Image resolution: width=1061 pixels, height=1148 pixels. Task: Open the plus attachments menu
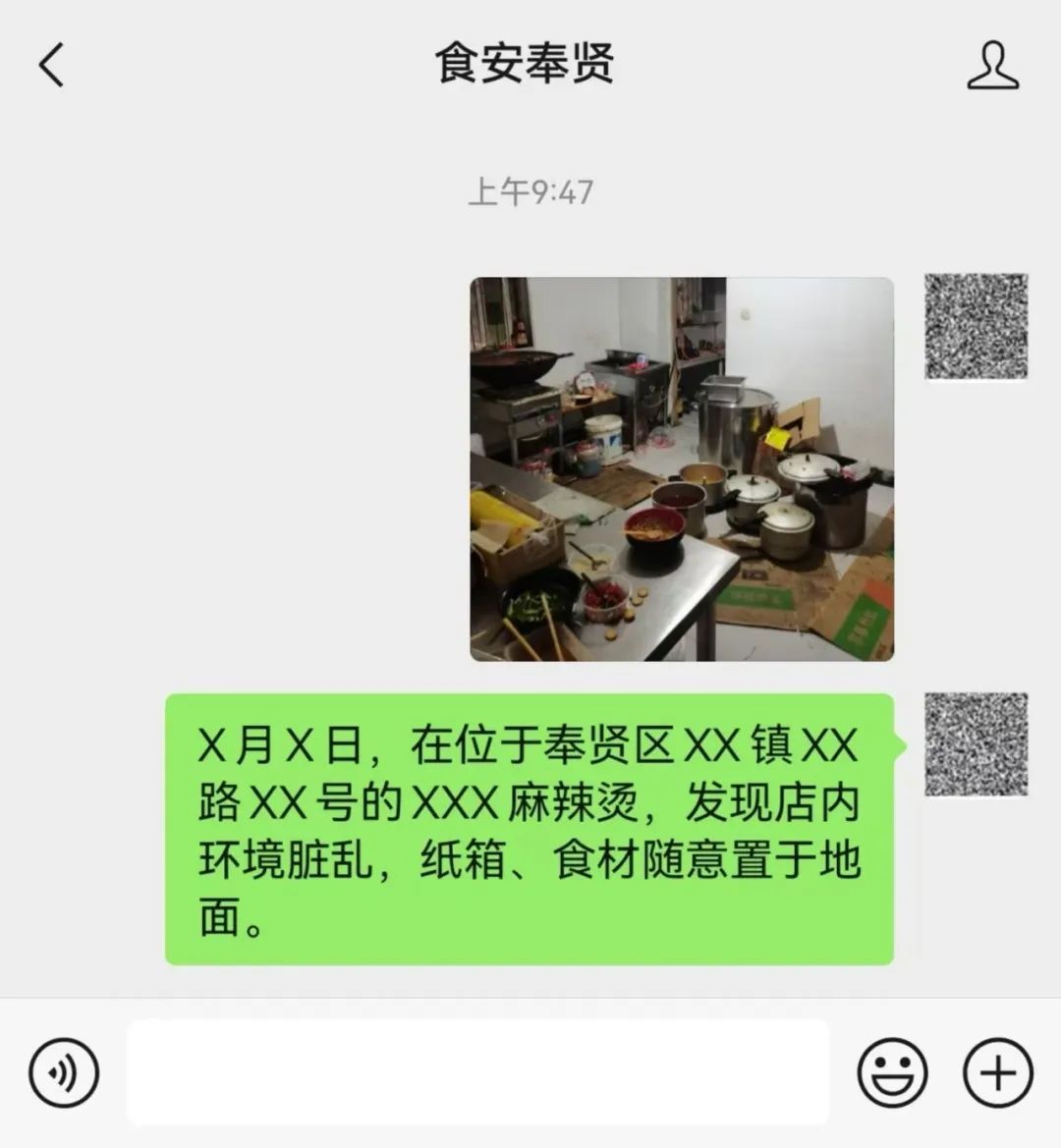(998, 1071)
